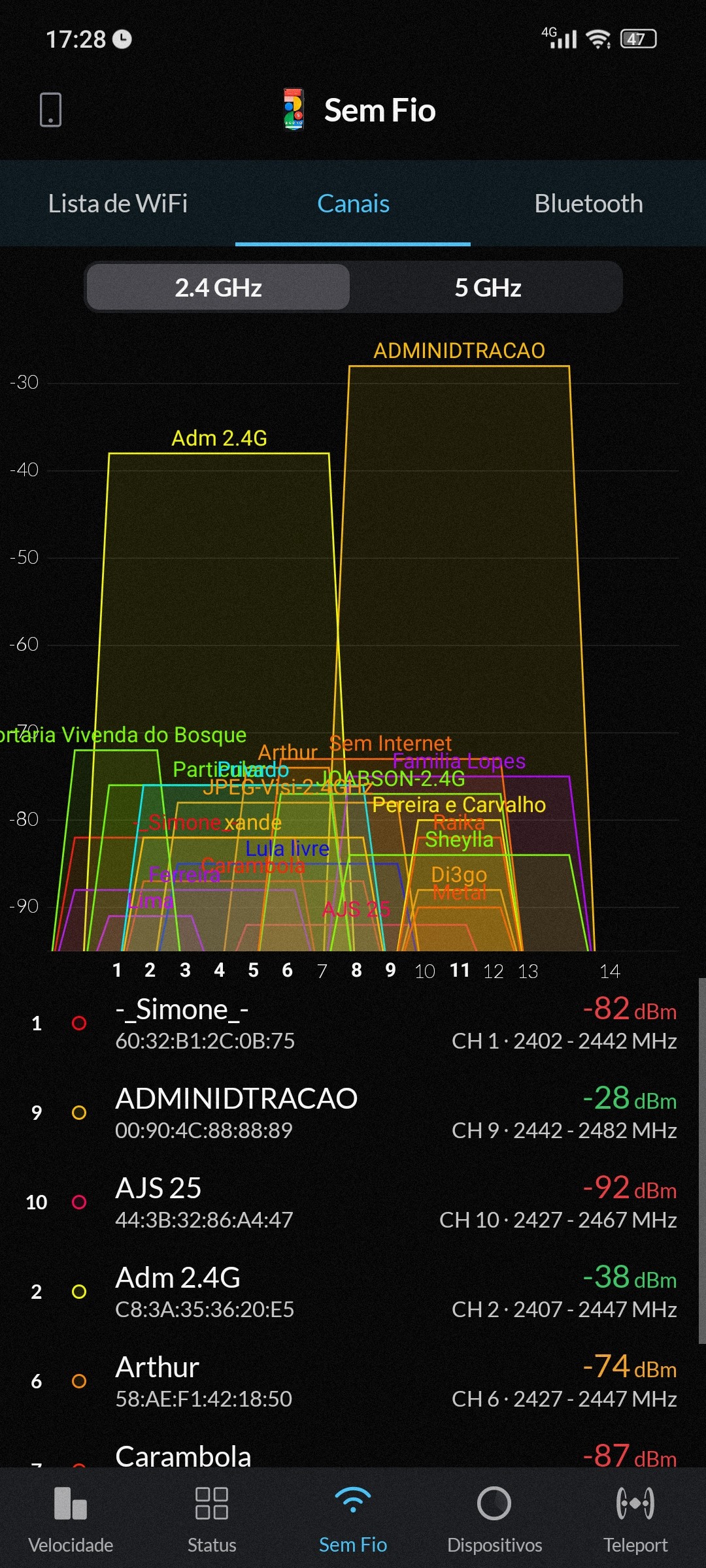Open the -_Simone_- network row
The image size is (706, 1568).
tap(353, 1023)
